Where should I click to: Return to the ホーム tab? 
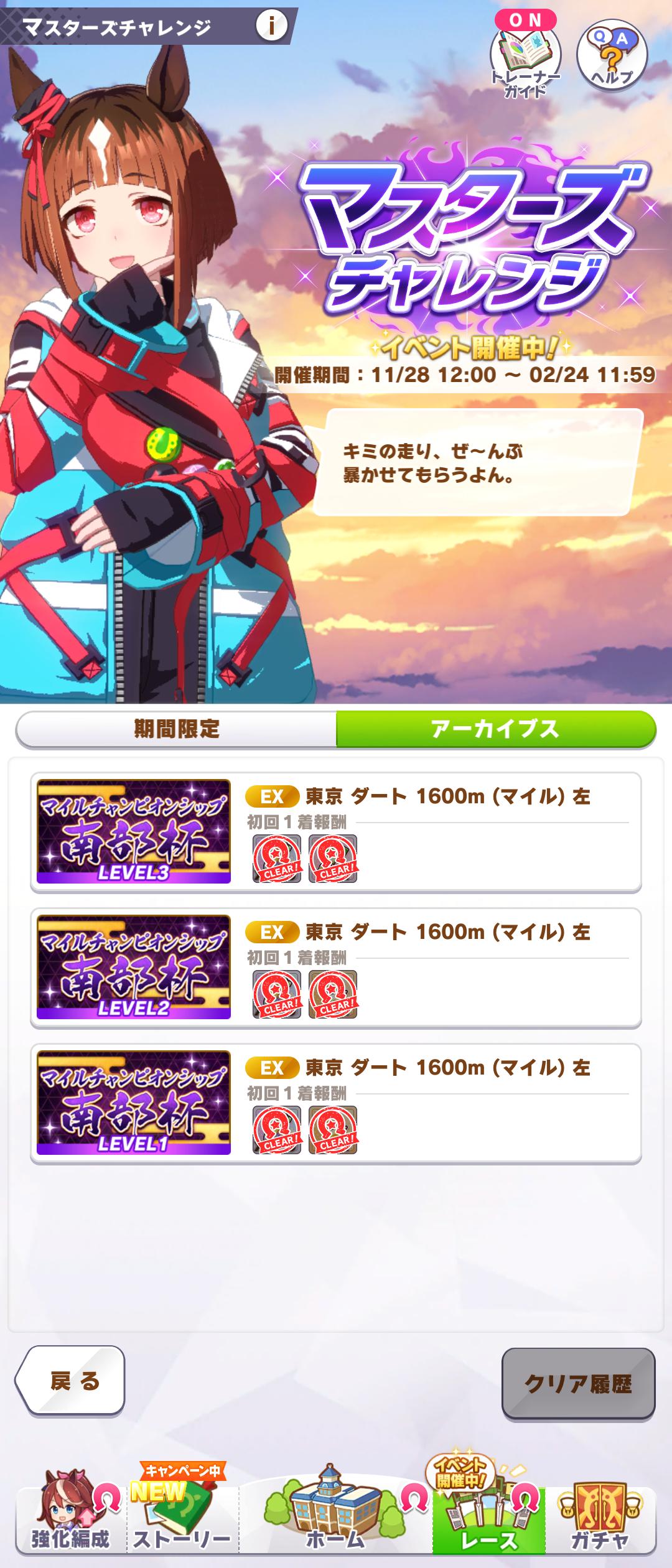[x=335, y=1517]
